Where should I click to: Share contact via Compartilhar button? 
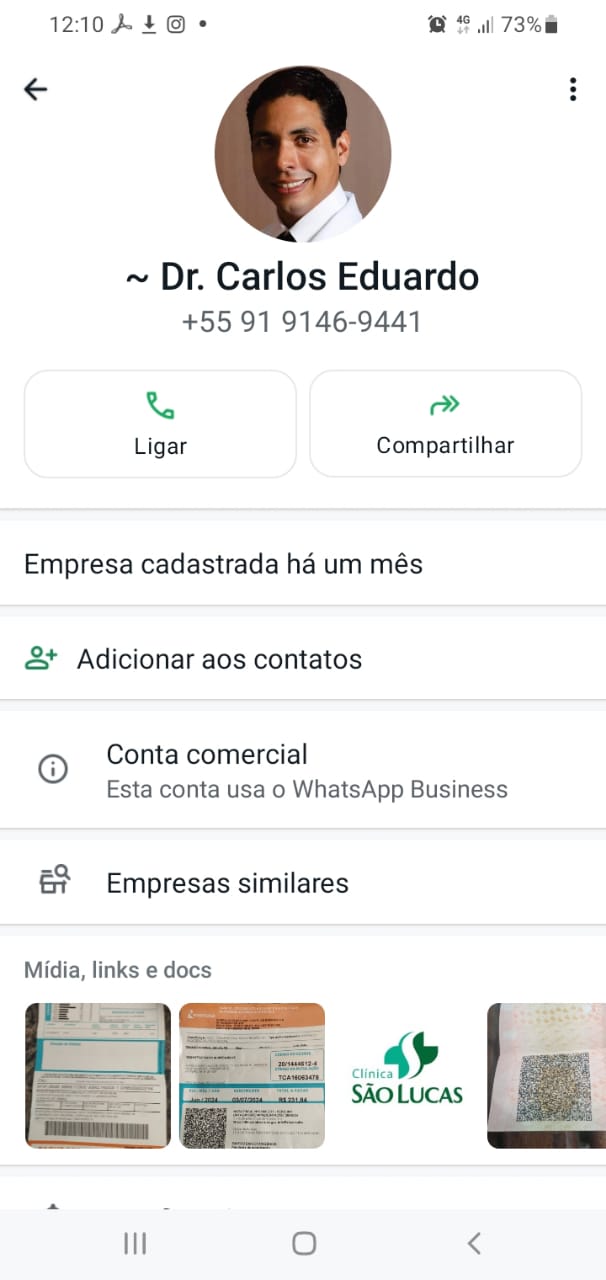[445, 424]
